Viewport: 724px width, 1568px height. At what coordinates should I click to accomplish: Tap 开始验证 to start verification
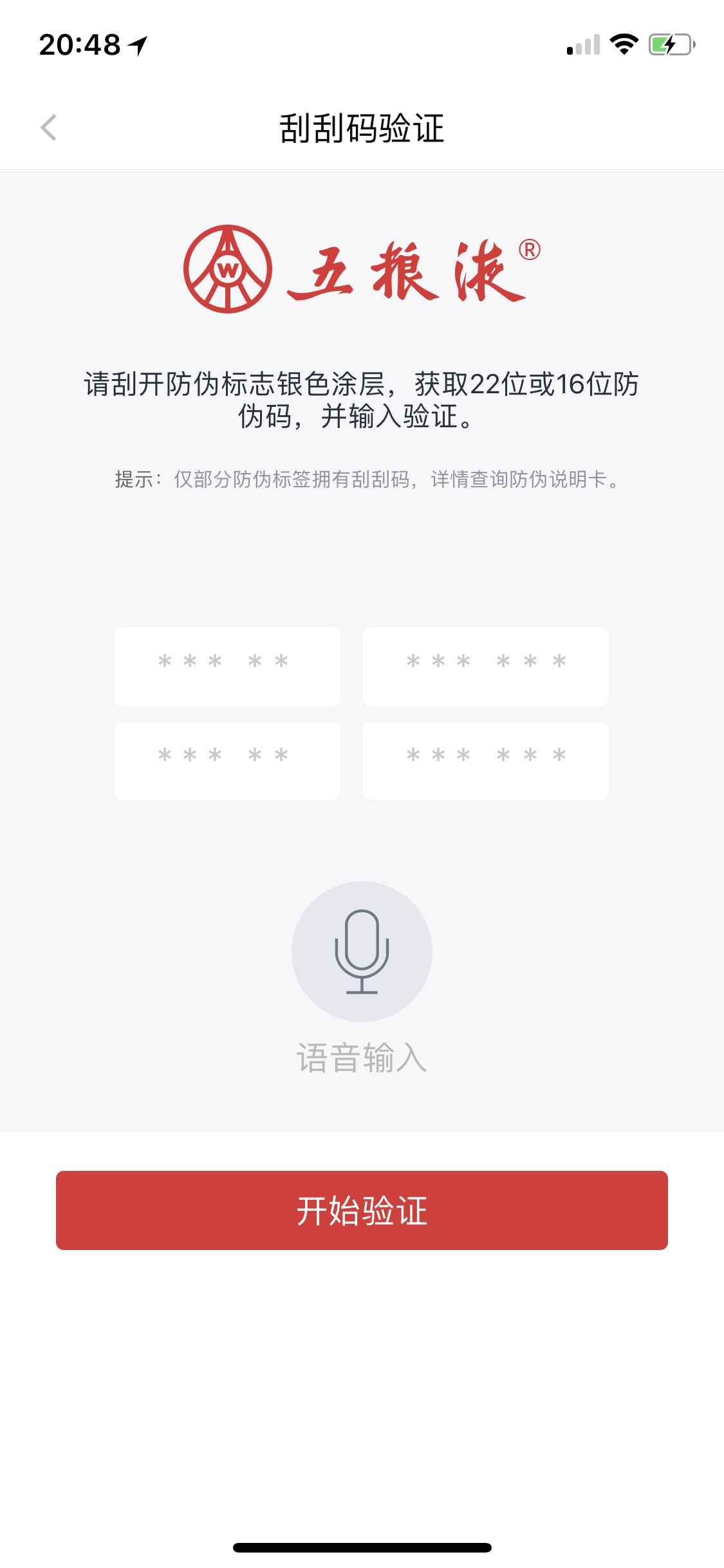(x=362, y=1210)
